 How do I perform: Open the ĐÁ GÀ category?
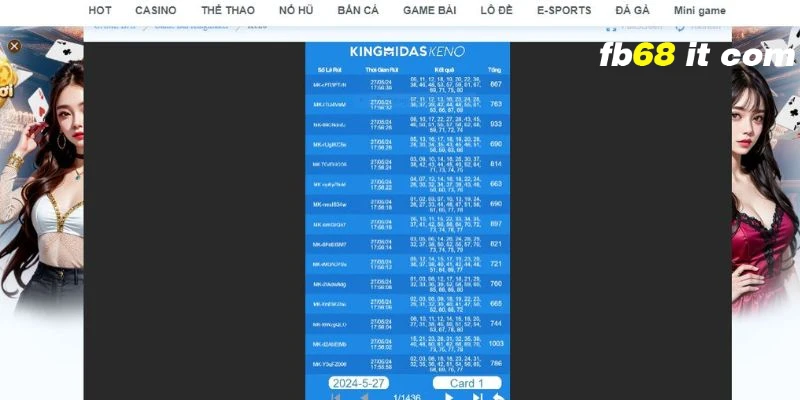tap(633, 10)
